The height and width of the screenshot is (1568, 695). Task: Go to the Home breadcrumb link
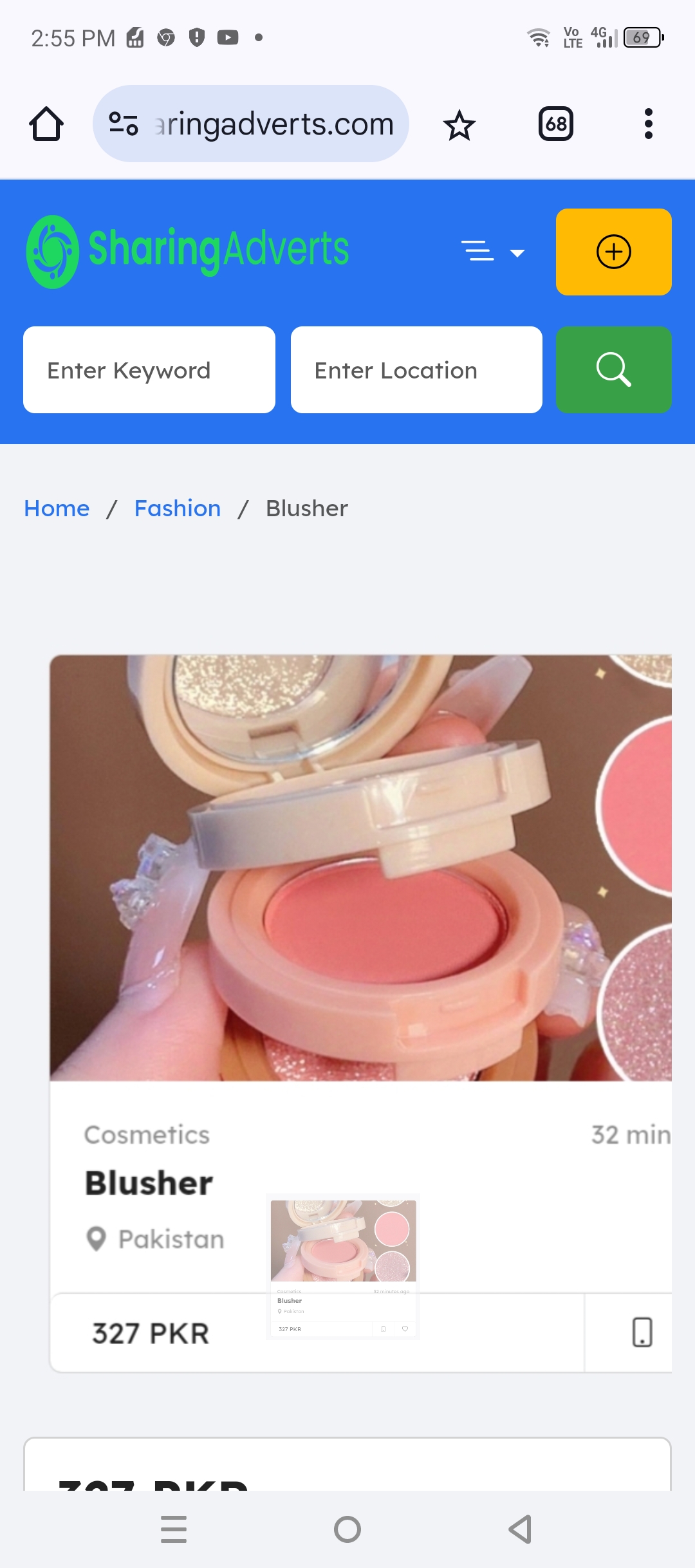57,509
